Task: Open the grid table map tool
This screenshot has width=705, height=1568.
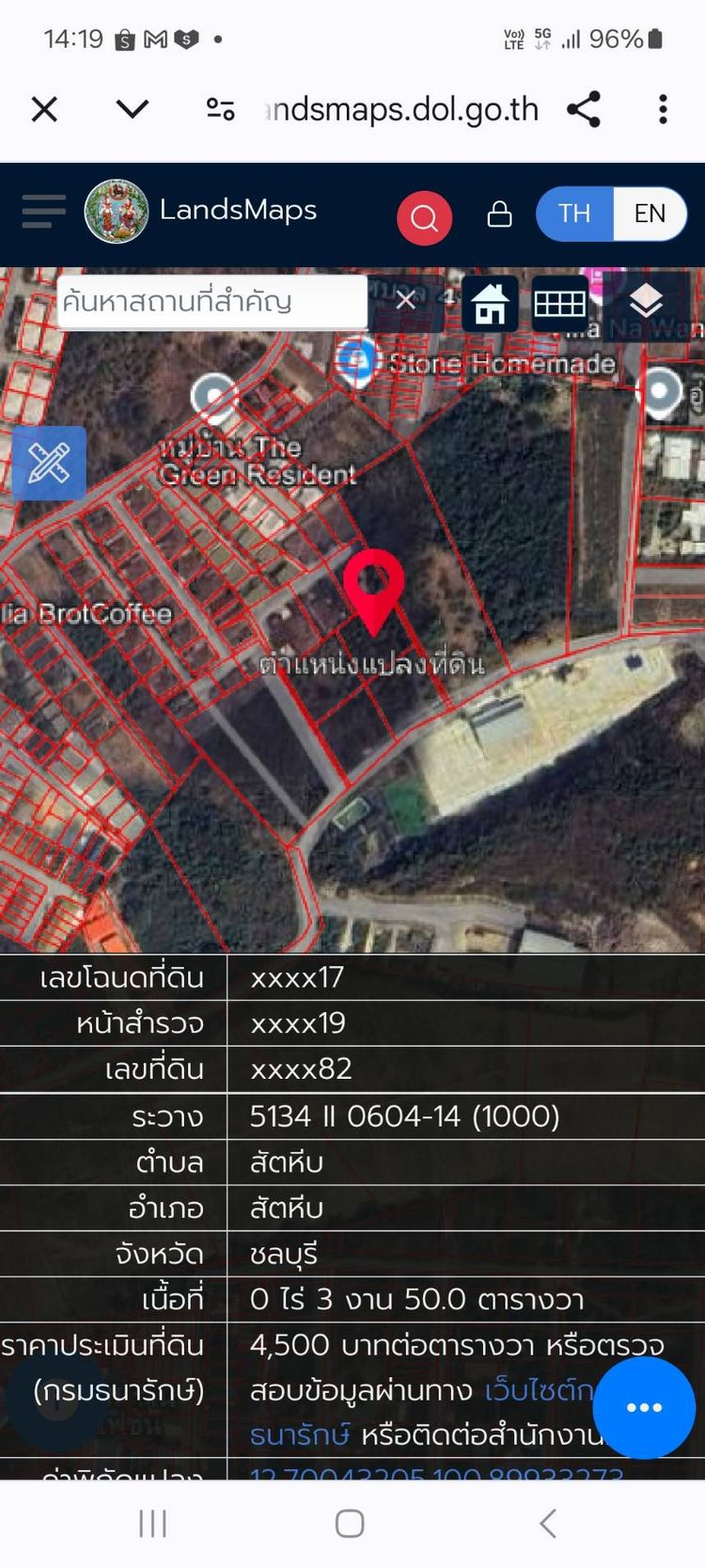Action: [x=560, y=304]
